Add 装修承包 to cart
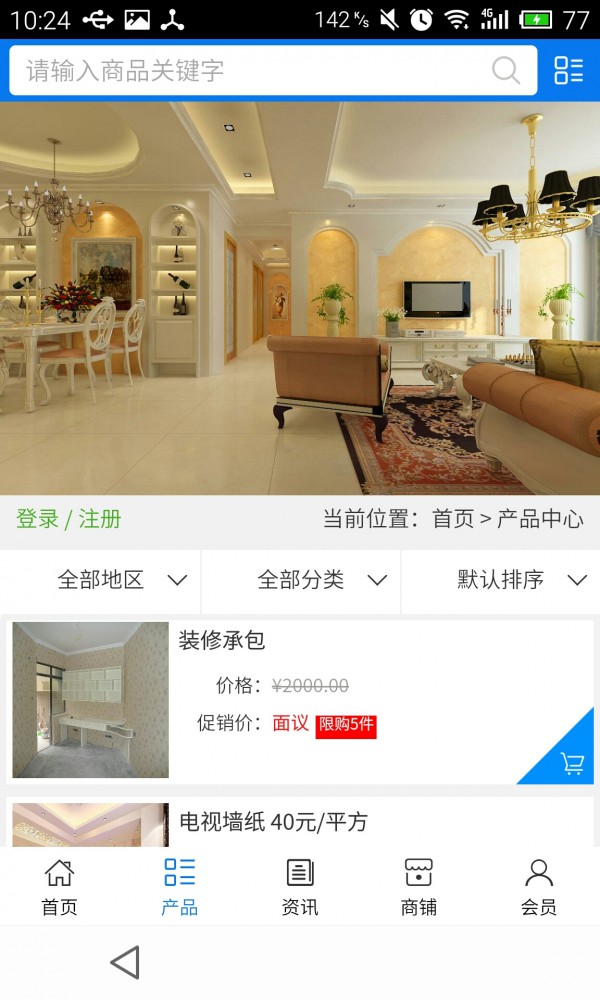Viewport: 600px width, 1000px height. click(572, 763)
